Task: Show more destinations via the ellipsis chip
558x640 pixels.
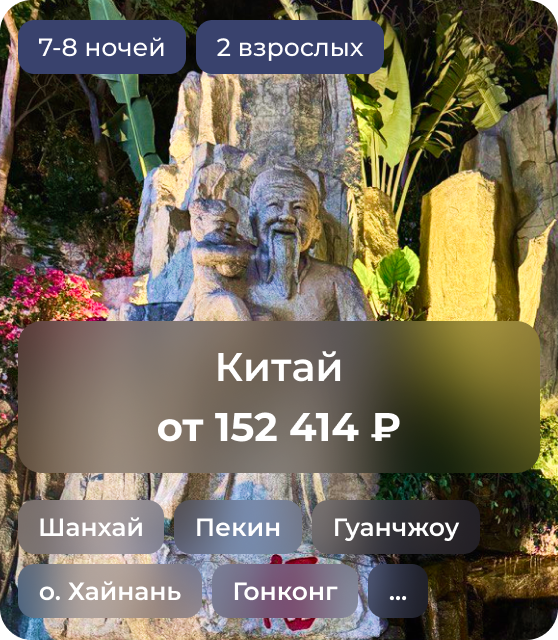Action: click(x=398, y=591)
